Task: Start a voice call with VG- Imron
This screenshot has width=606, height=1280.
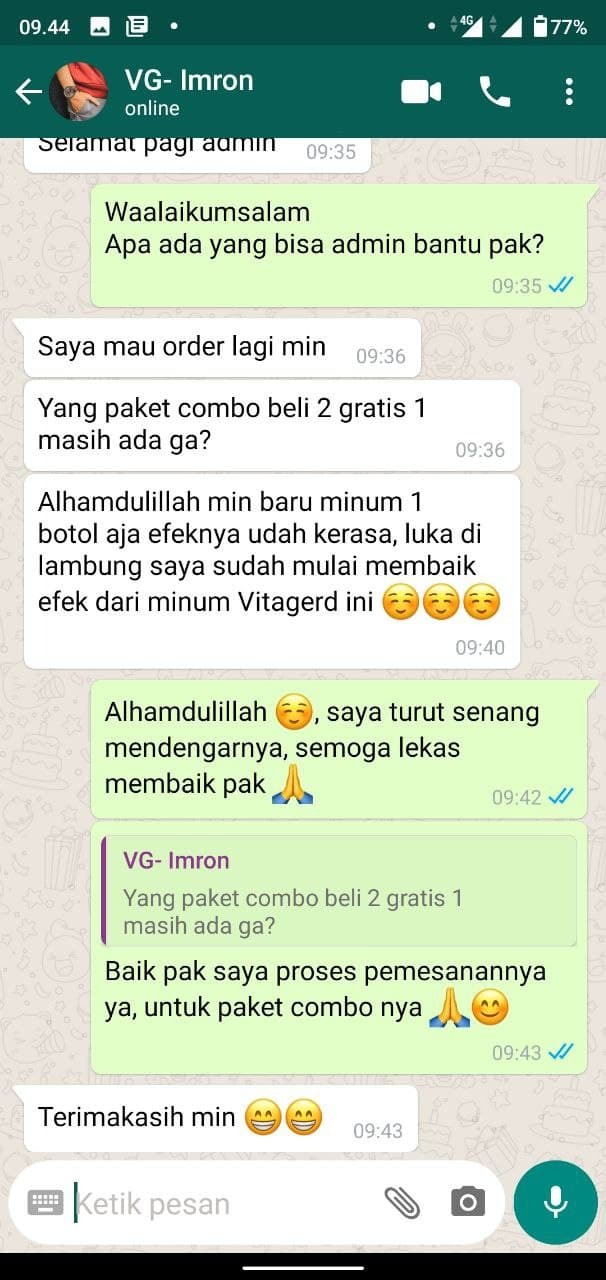Action: coord(495,92)
